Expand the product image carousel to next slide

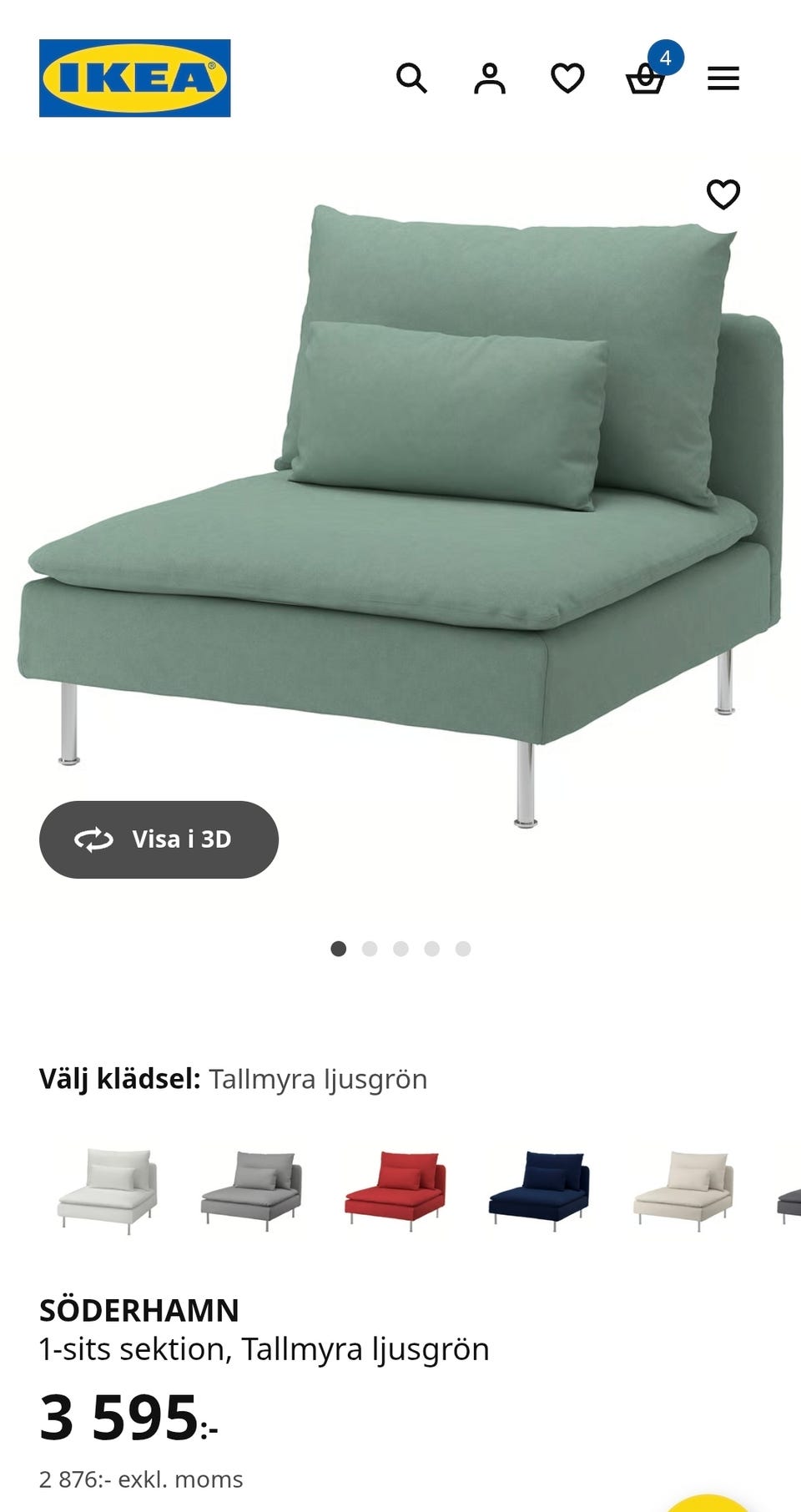pos(370,949)
